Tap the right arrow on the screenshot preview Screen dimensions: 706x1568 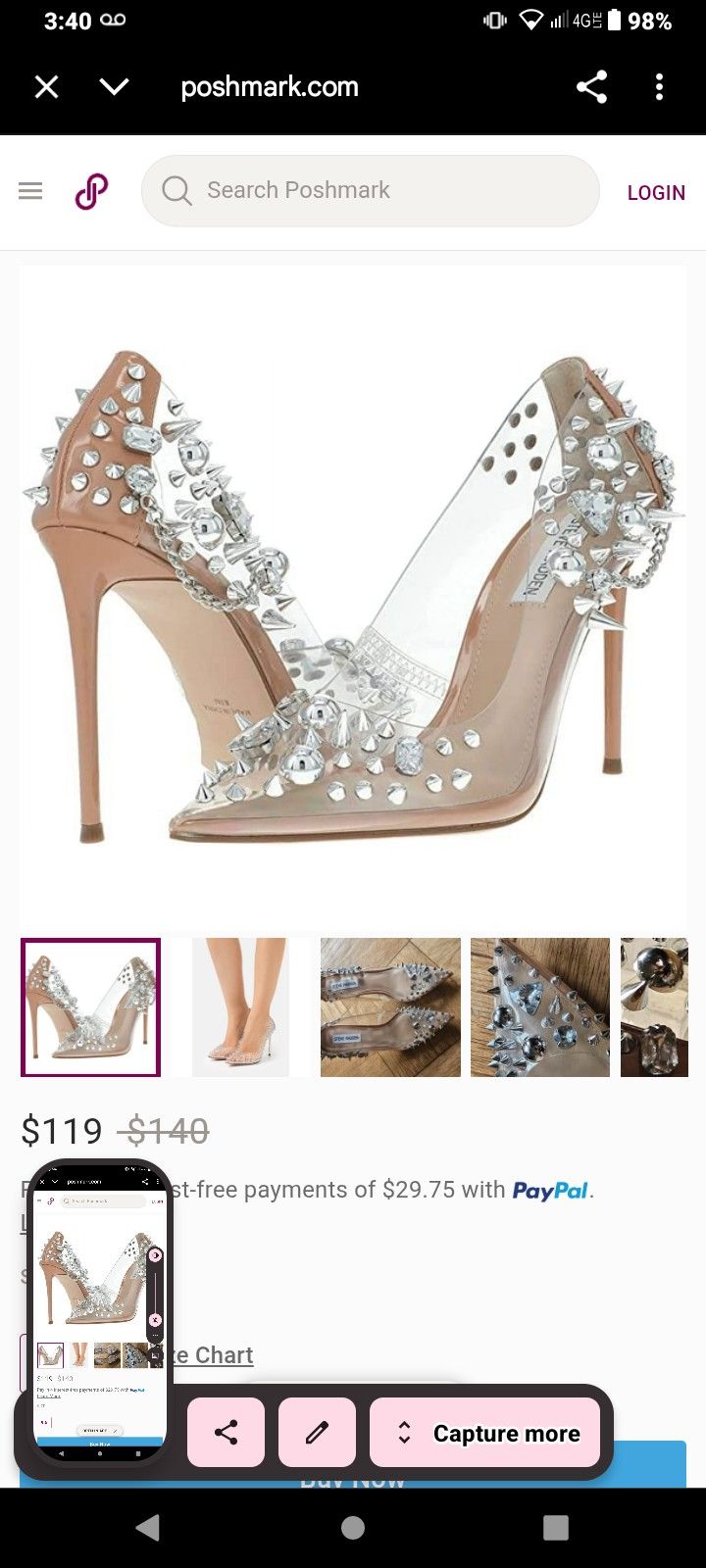(x=155, y=1253)
